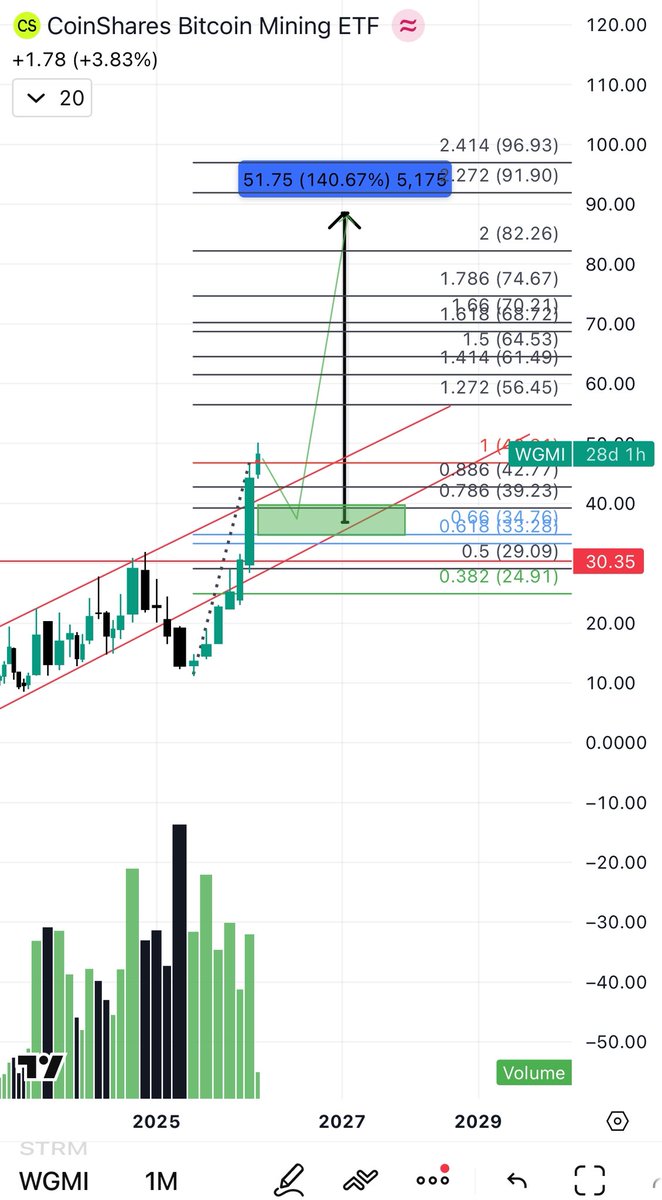Open the indicators menu

[361, 1179]
